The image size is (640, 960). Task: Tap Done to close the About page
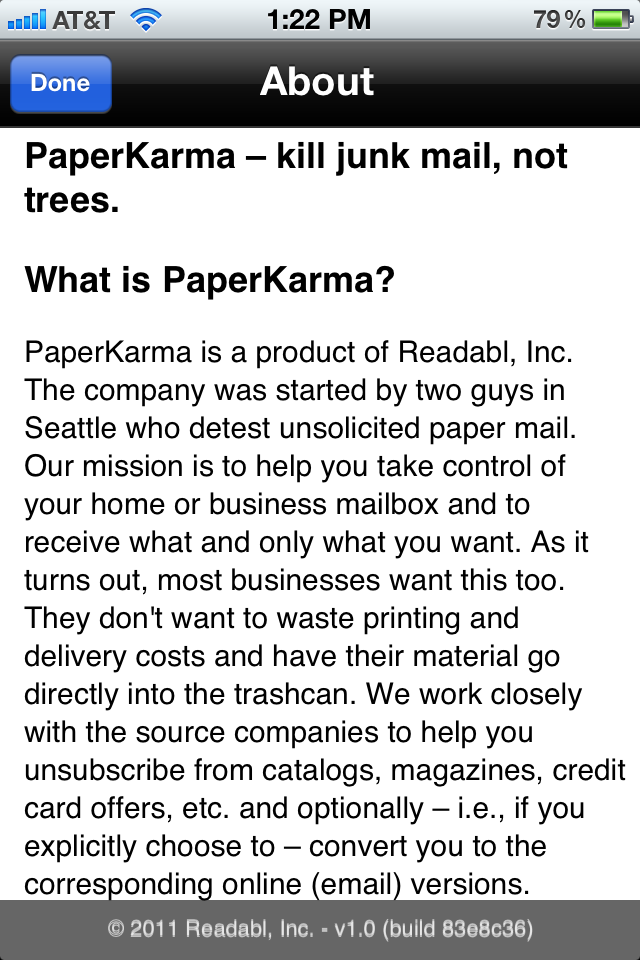click(x=60, y=84)
